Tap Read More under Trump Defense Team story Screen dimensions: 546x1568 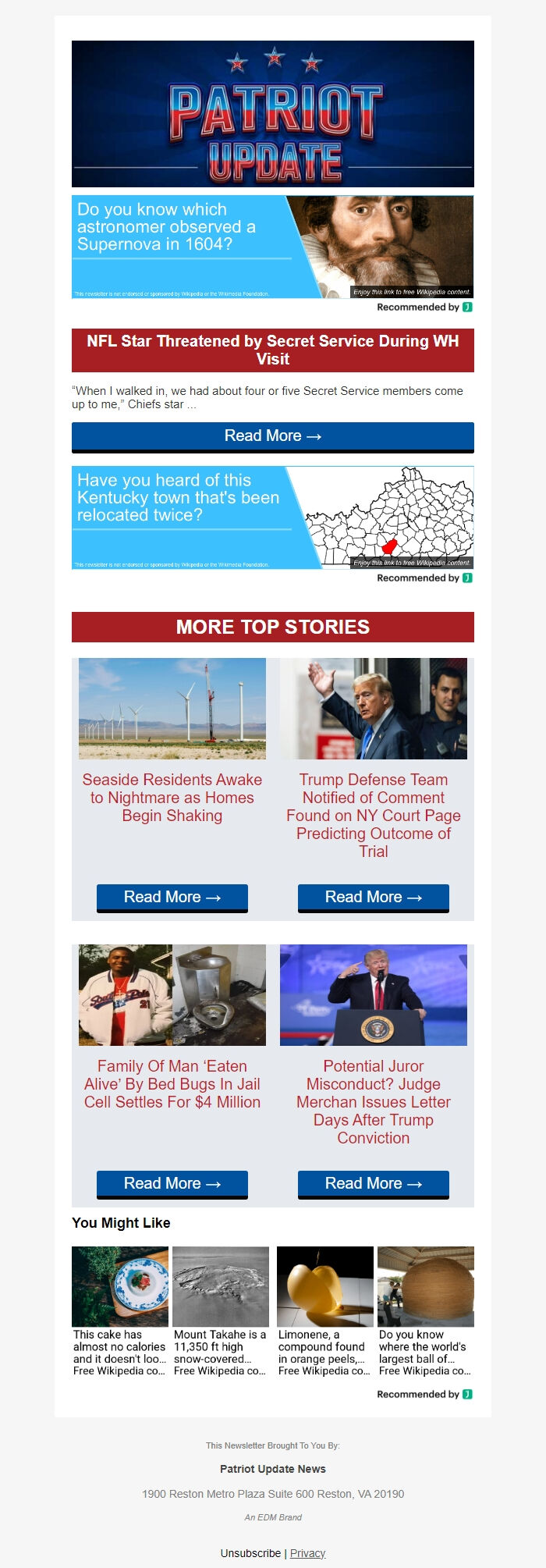(374, 898)
